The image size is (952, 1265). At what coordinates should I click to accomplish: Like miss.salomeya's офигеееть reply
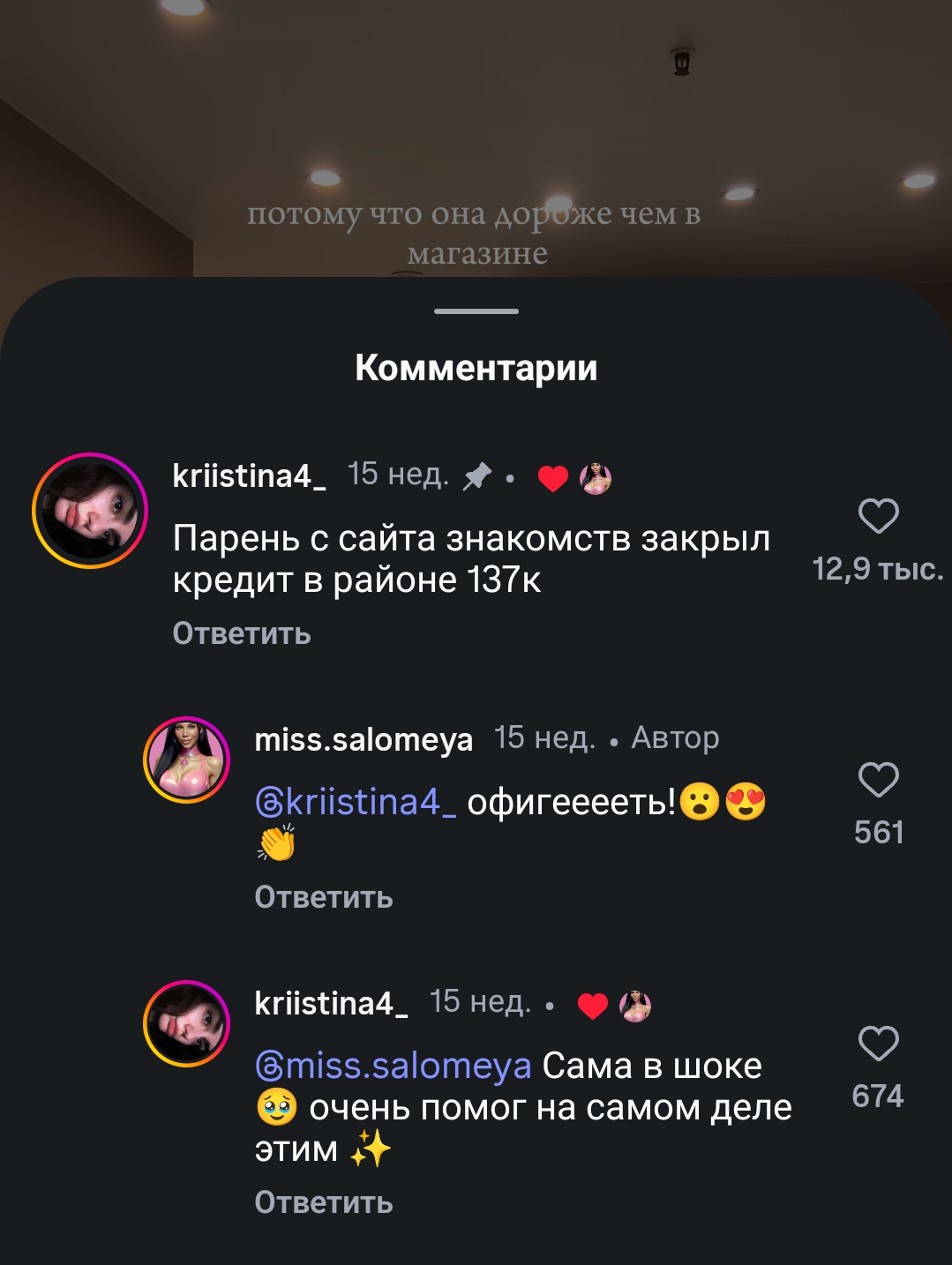point(878,780)
